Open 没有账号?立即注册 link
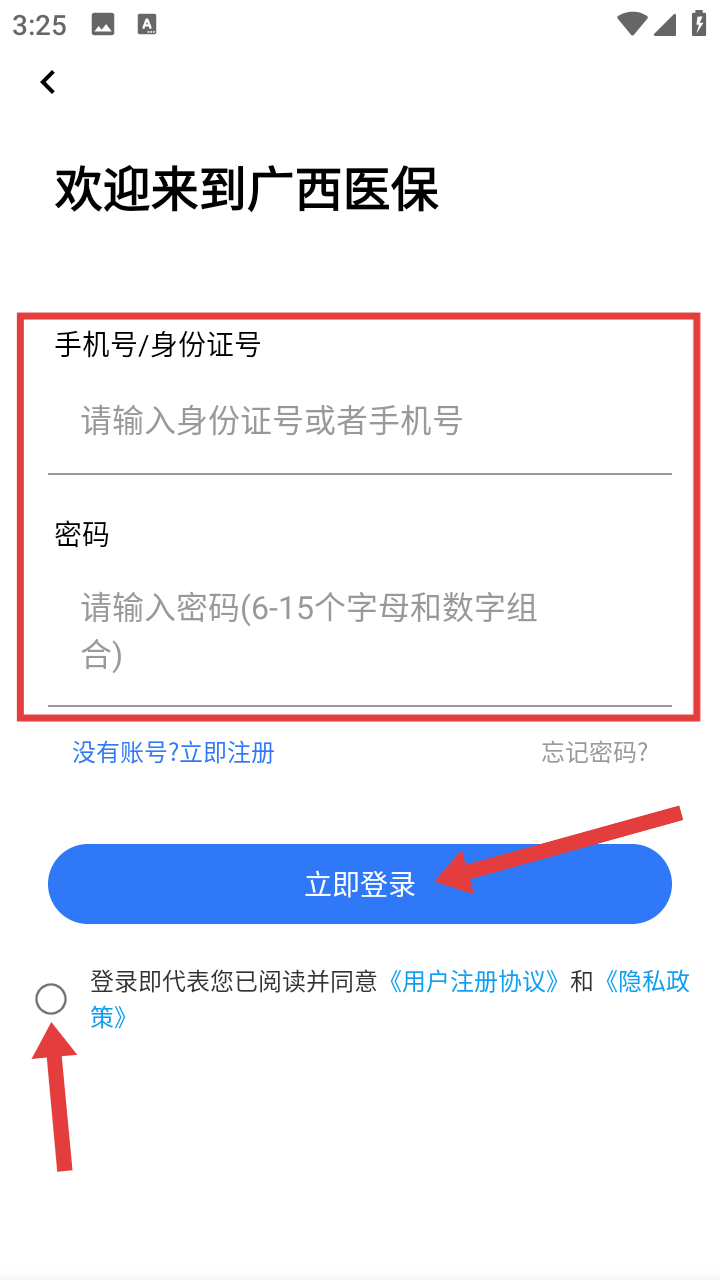Image resolution: width=720 pixels, height=1280 pixels. pyautogui.click(x=173, y=753)
